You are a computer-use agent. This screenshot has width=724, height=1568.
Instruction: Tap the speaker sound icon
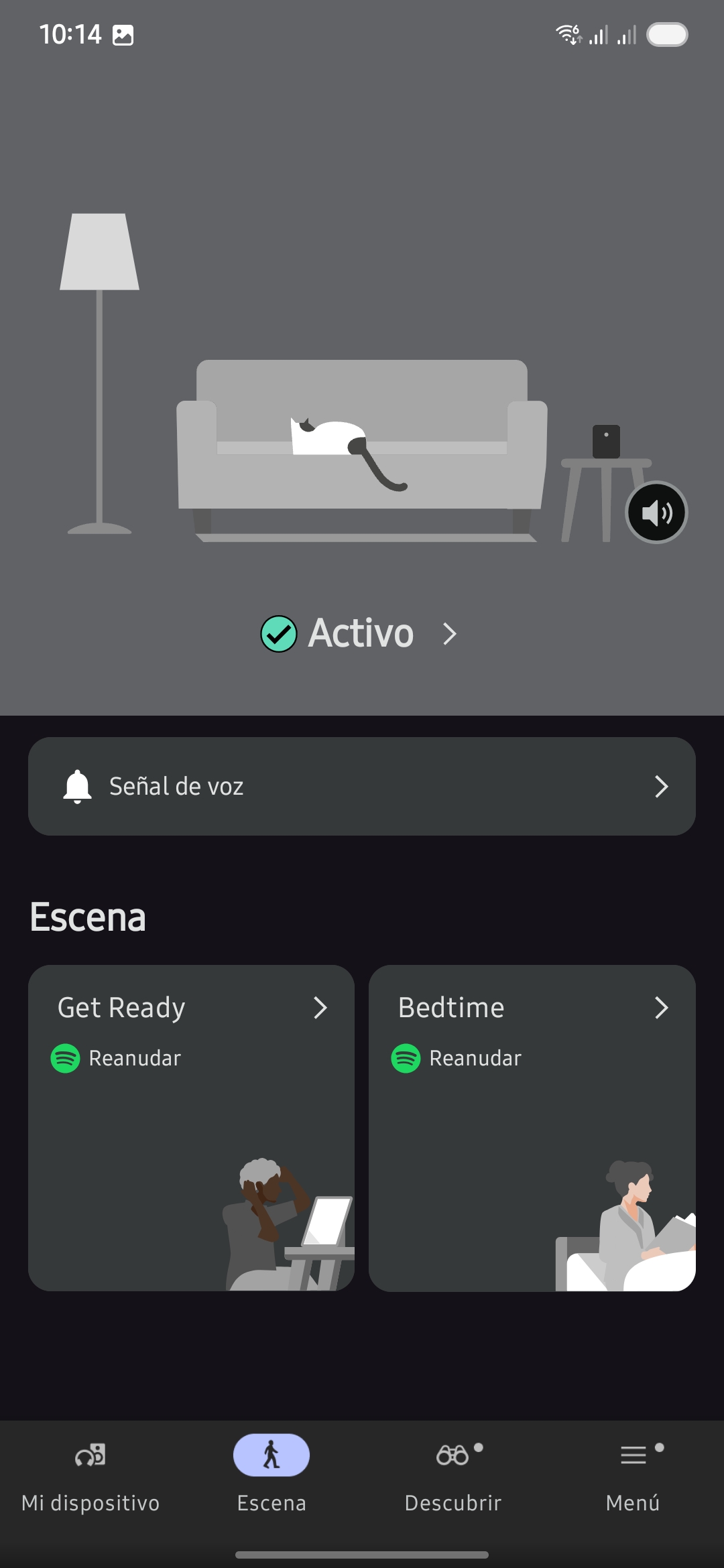[656, 513]
